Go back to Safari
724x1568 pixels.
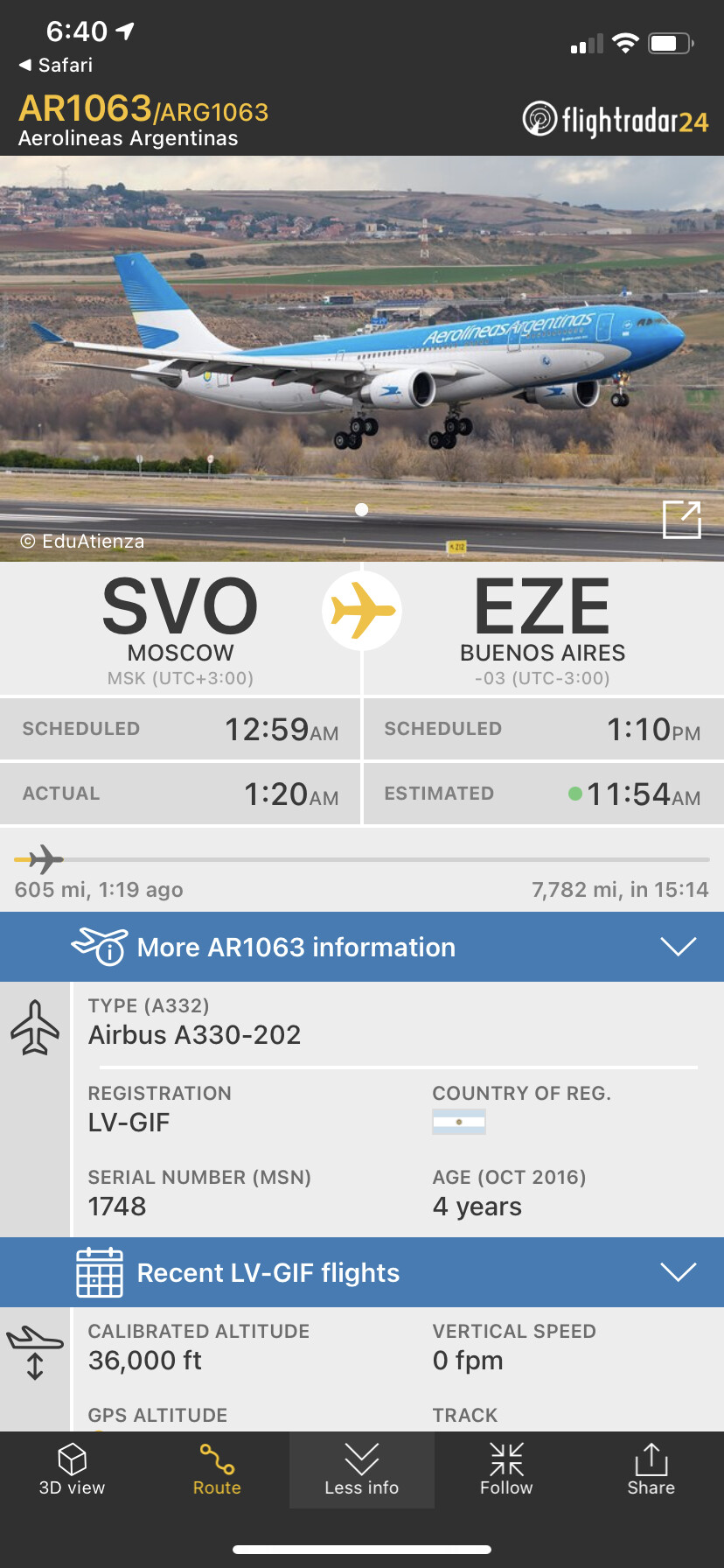click(x=55, y=65)
